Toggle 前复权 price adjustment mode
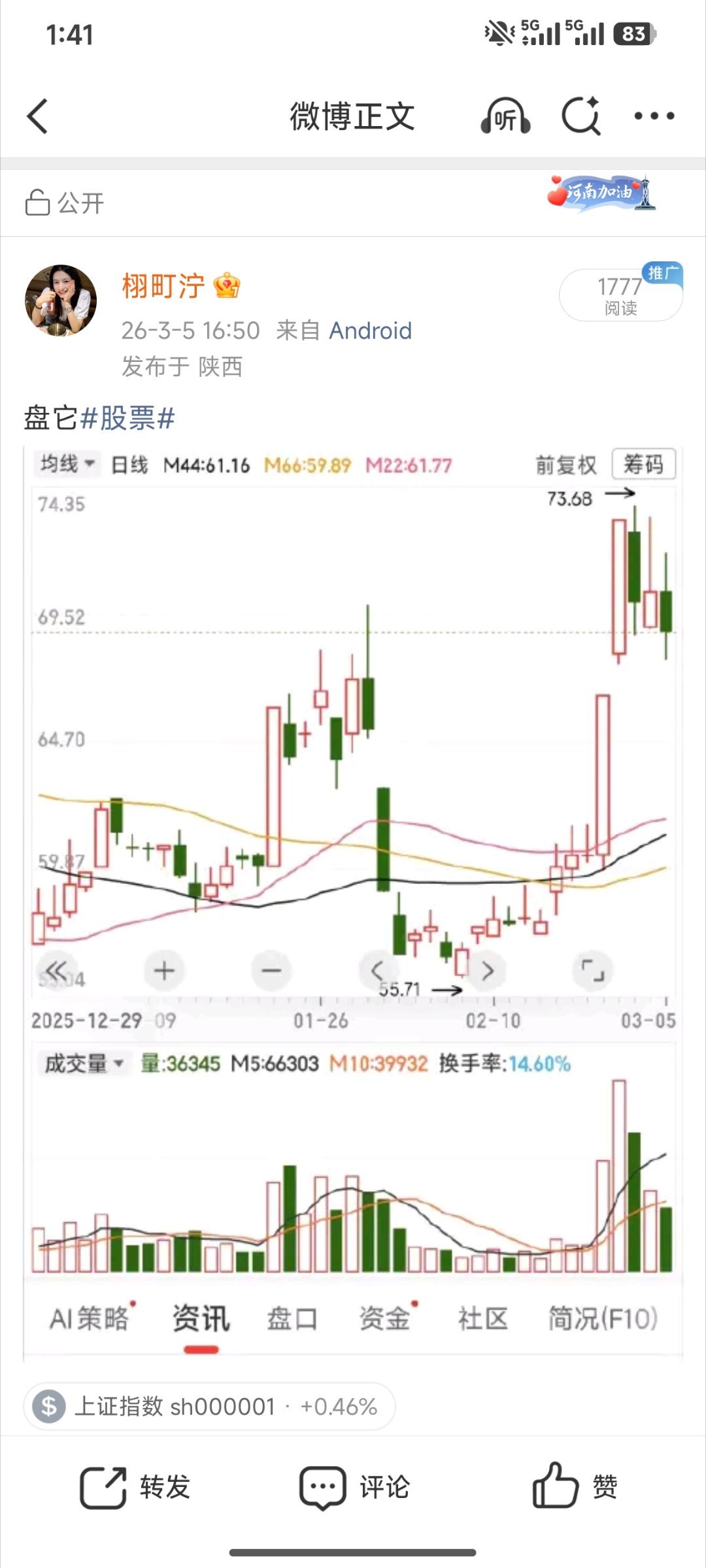 (x=566, y=464)
